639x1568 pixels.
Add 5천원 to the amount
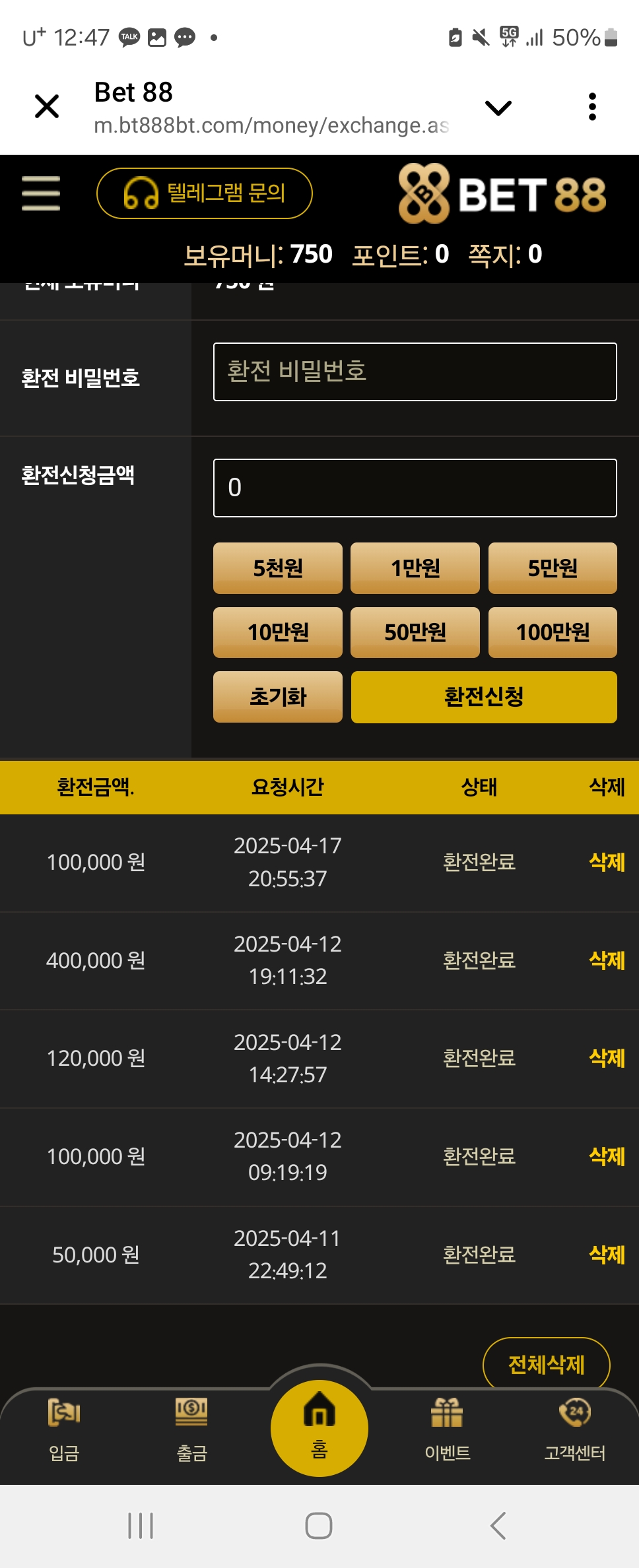pos(277,568)
